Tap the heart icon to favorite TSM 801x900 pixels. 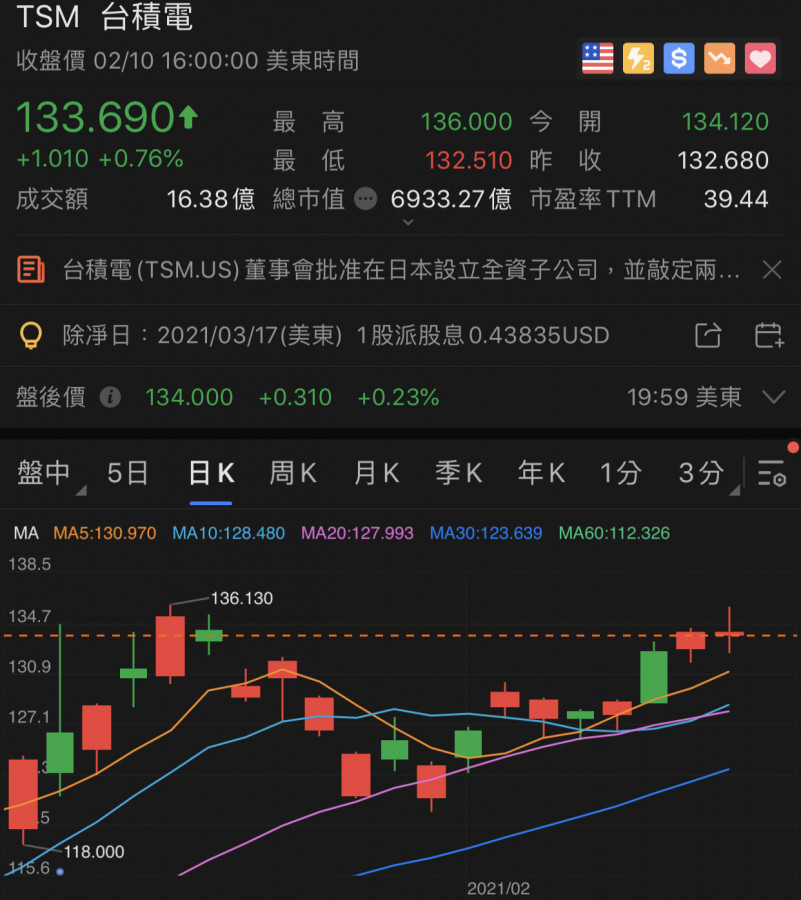pos(761,58)
